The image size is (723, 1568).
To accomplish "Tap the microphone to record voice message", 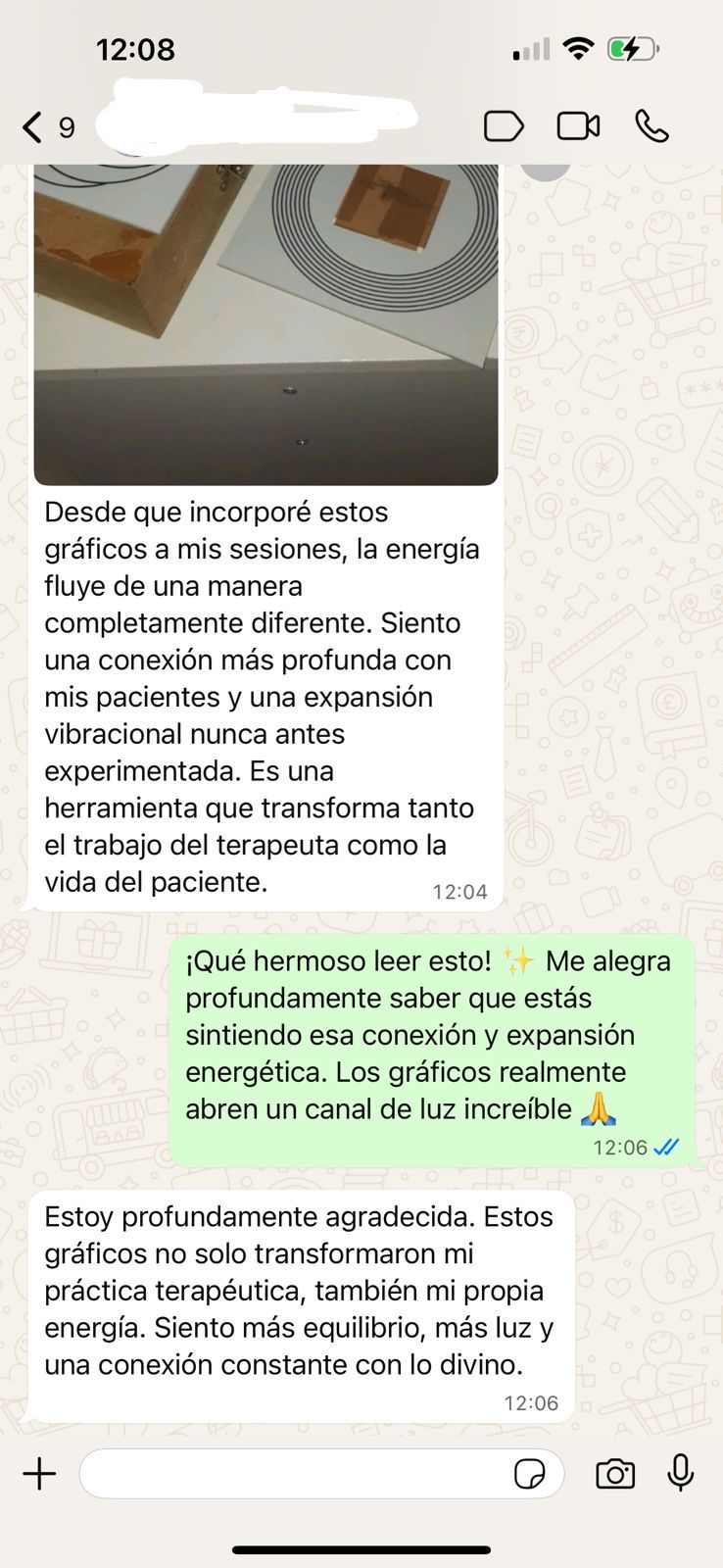I will (681, 1474).
